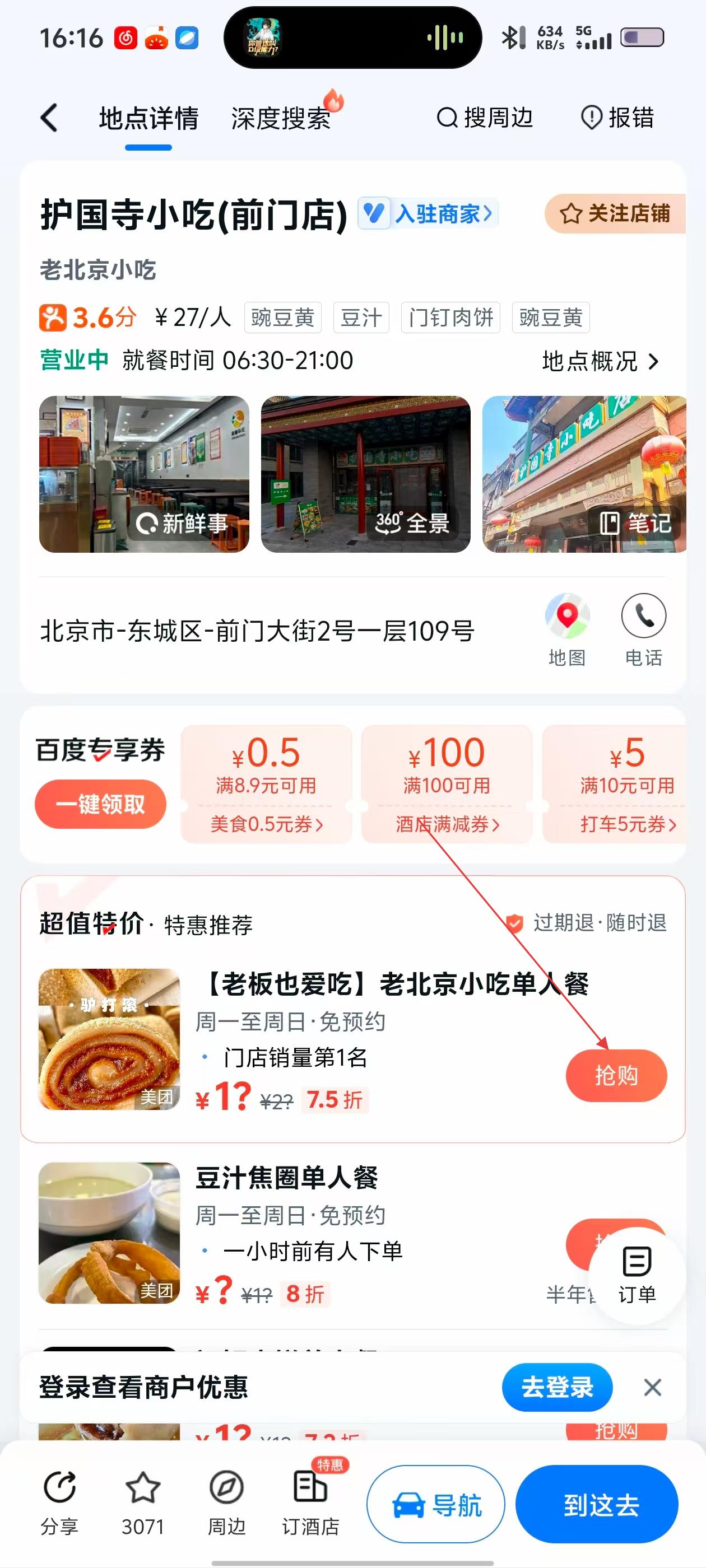Open the 360° 全景 panorama

point(365,474)
